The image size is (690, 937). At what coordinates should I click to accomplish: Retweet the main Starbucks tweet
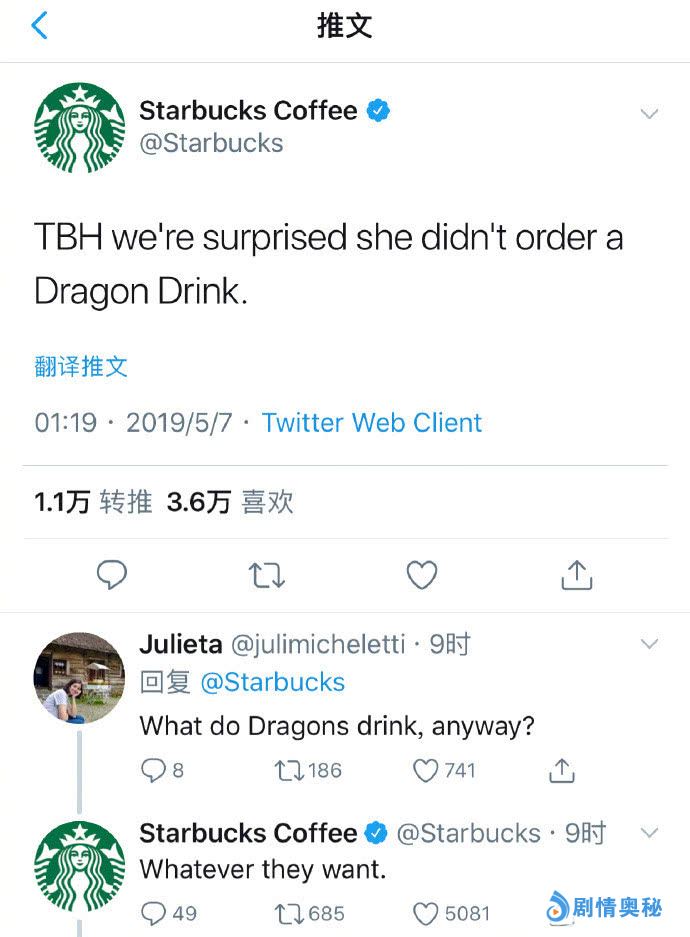266,574
